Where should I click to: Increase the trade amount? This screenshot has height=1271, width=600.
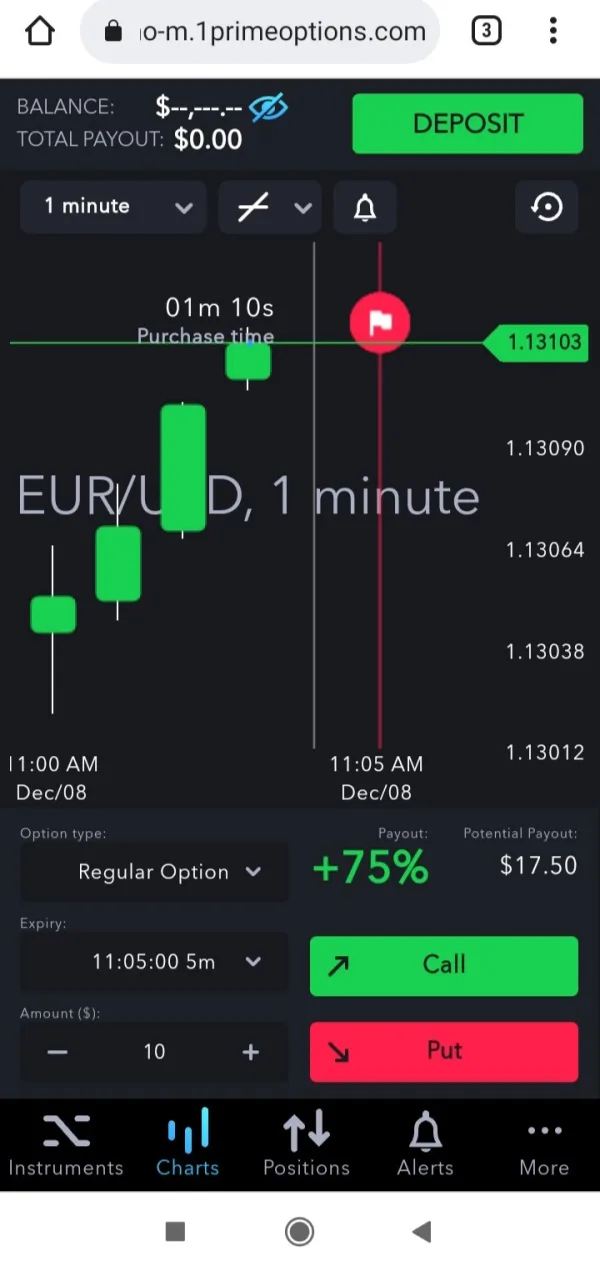250,1052
